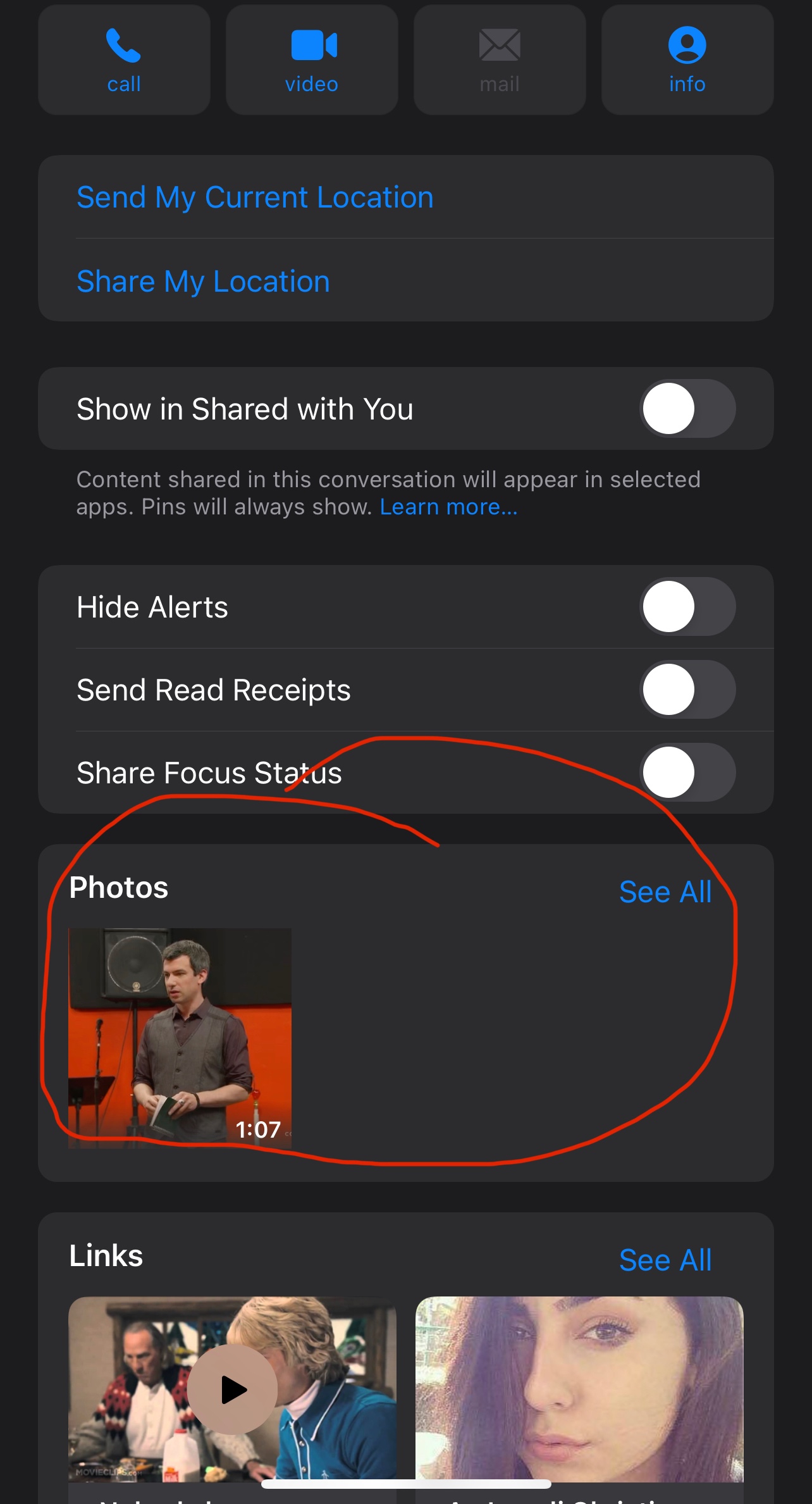Play the first shared link video
Viewport: 812px width, 1504px height.
click(x=233, y=1390)
